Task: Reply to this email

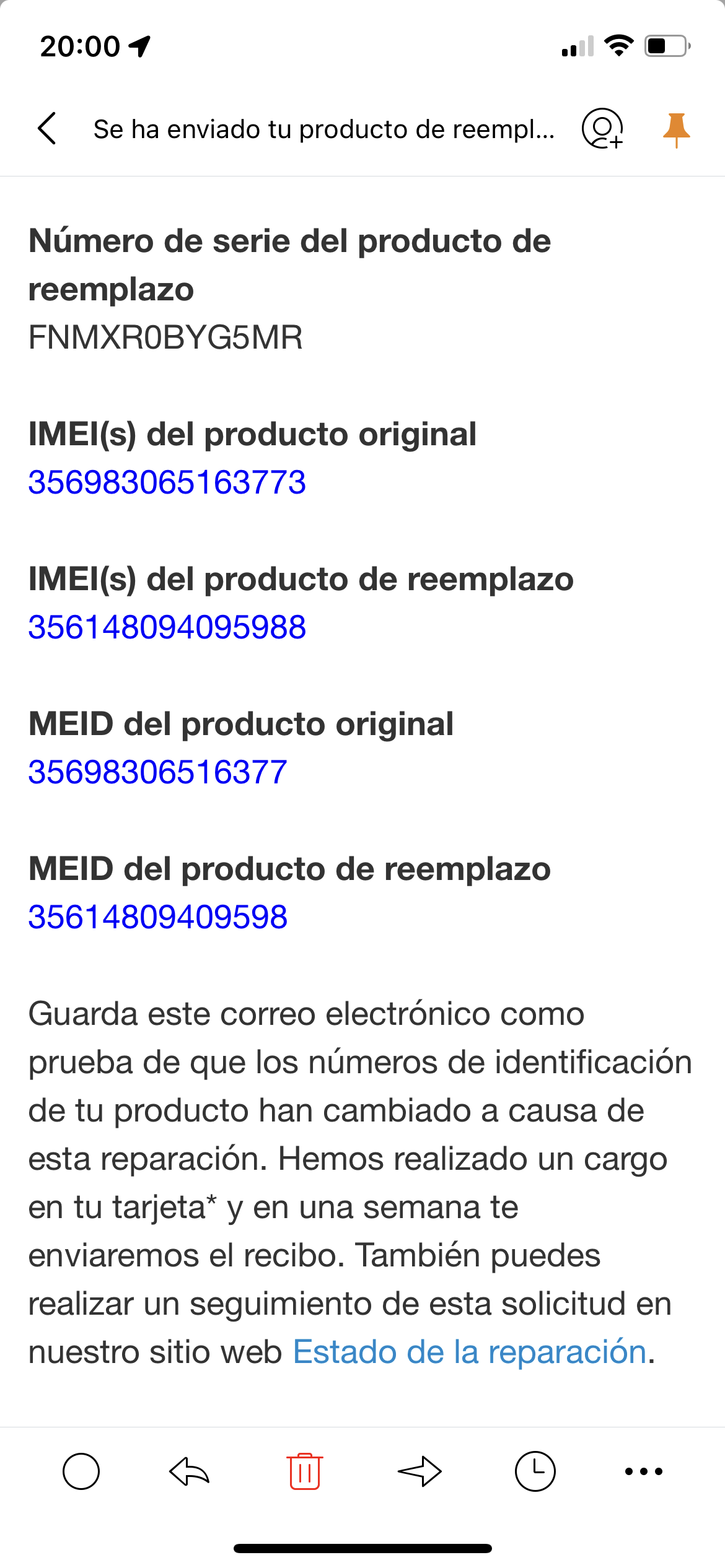Action: [190, 1471]
